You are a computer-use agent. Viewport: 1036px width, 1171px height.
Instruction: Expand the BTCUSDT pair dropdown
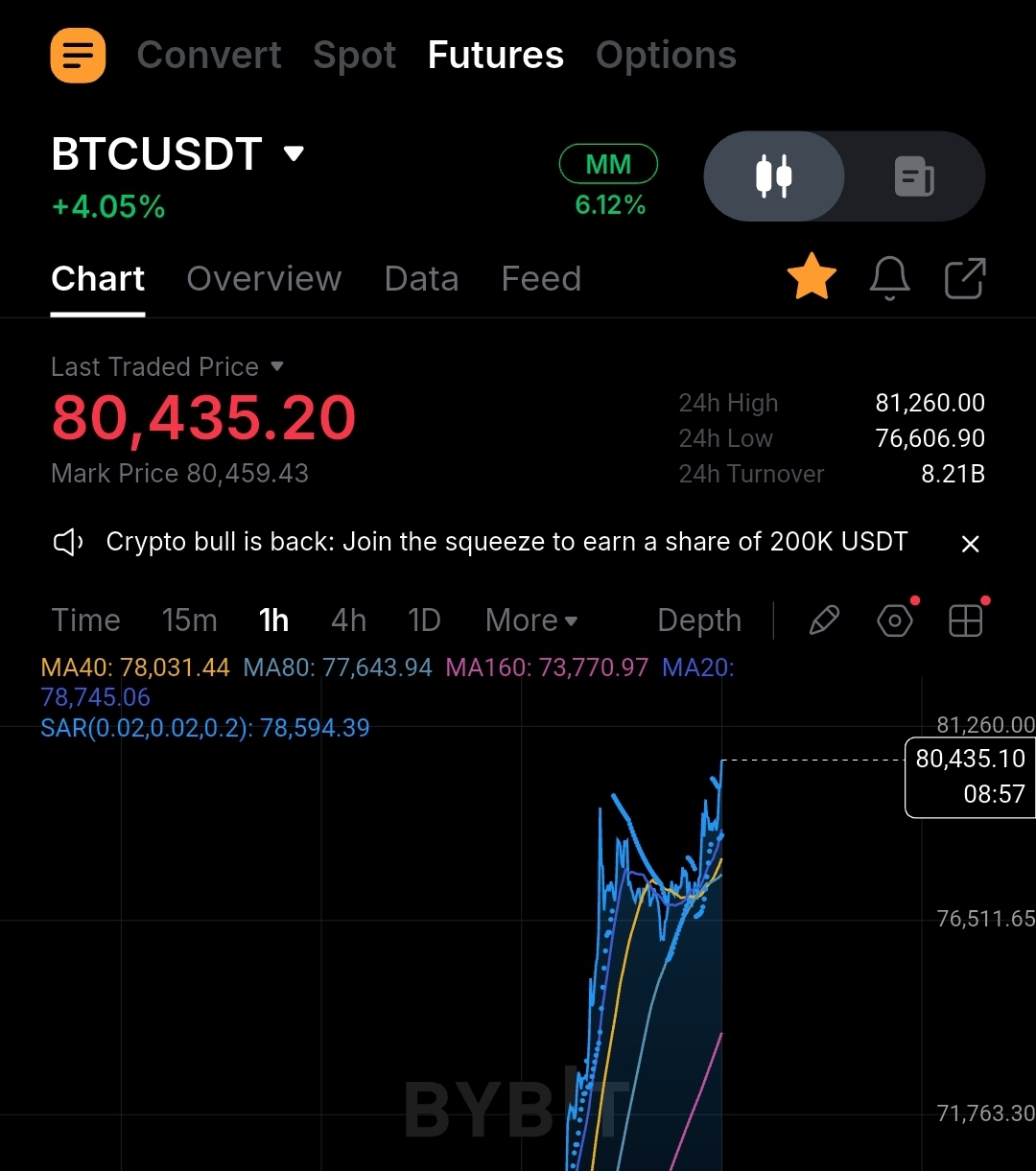294,153
